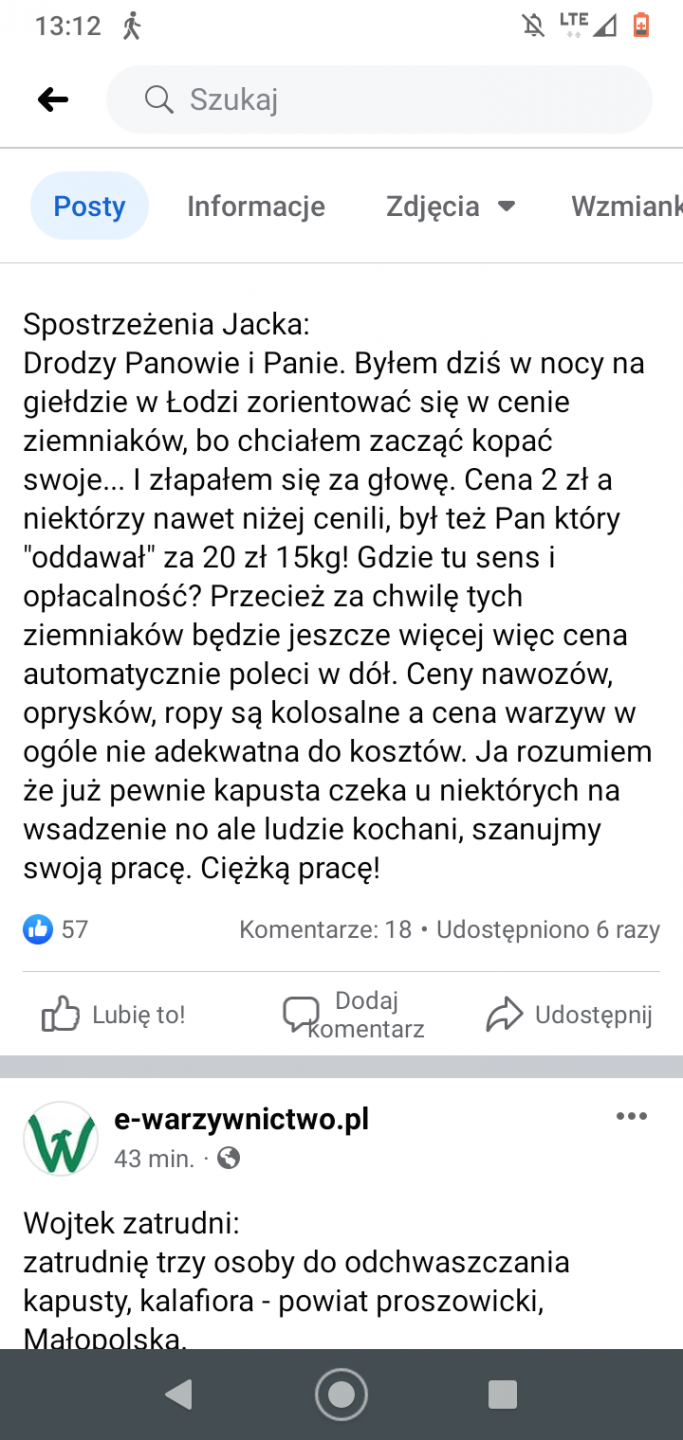The height and width of the screenshot is (1440, 683).
Task: Open overflow menu on the Wojtek zatrudni post
Action: [631, 1117]
